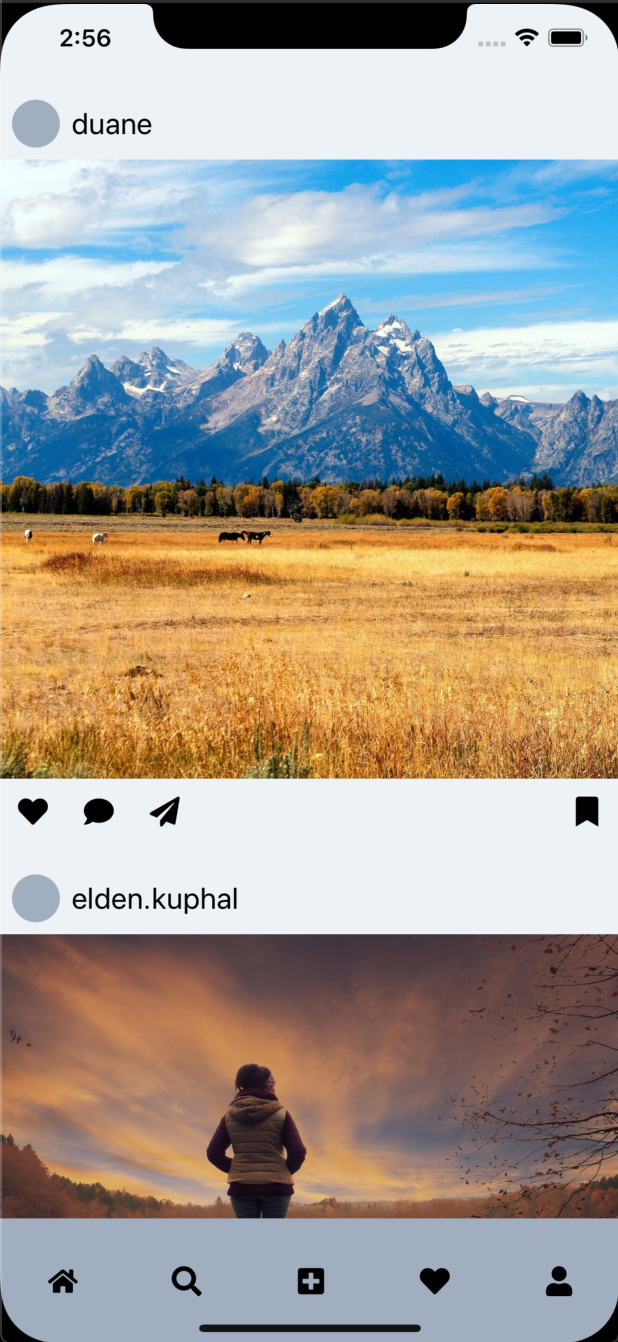View elden.kuphal's sunset photo
Viewport: 618px width, 1342px height.
pyautogui.click(x=309, y=1075)
